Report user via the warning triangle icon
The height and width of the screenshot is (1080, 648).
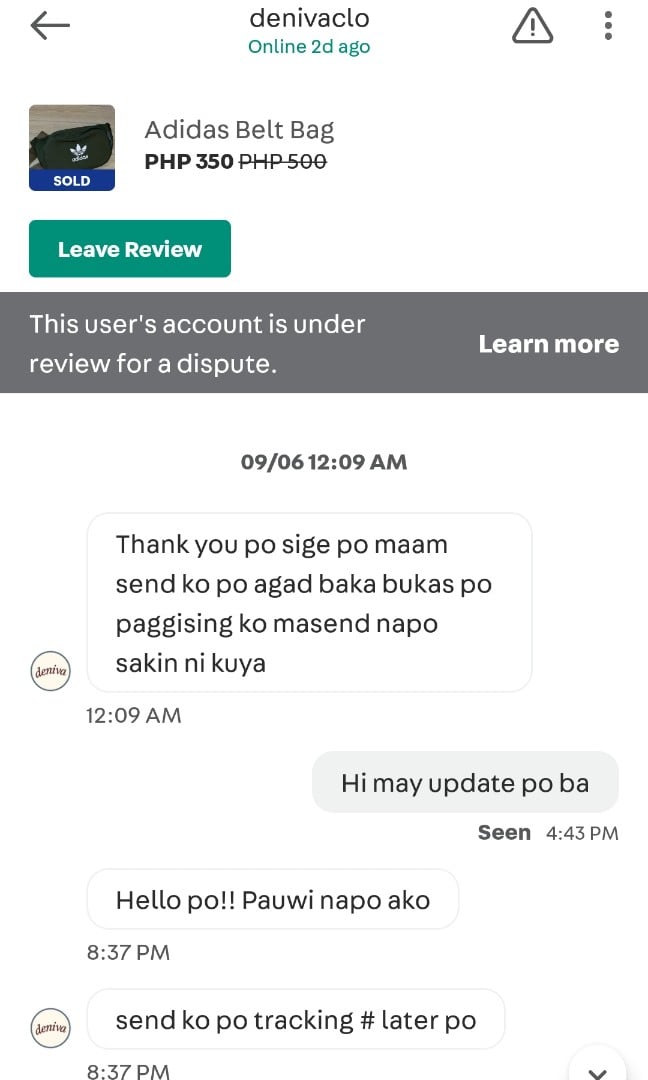(x=532, y=26)
